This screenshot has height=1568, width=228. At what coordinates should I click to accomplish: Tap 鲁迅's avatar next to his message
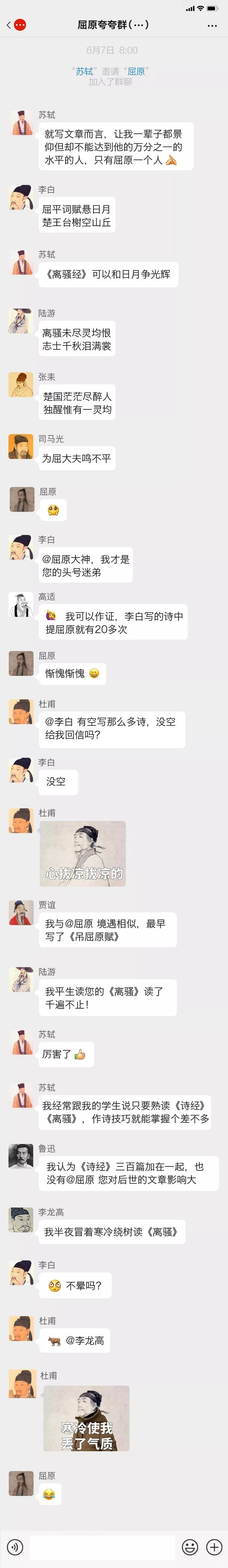point(21,1156)
